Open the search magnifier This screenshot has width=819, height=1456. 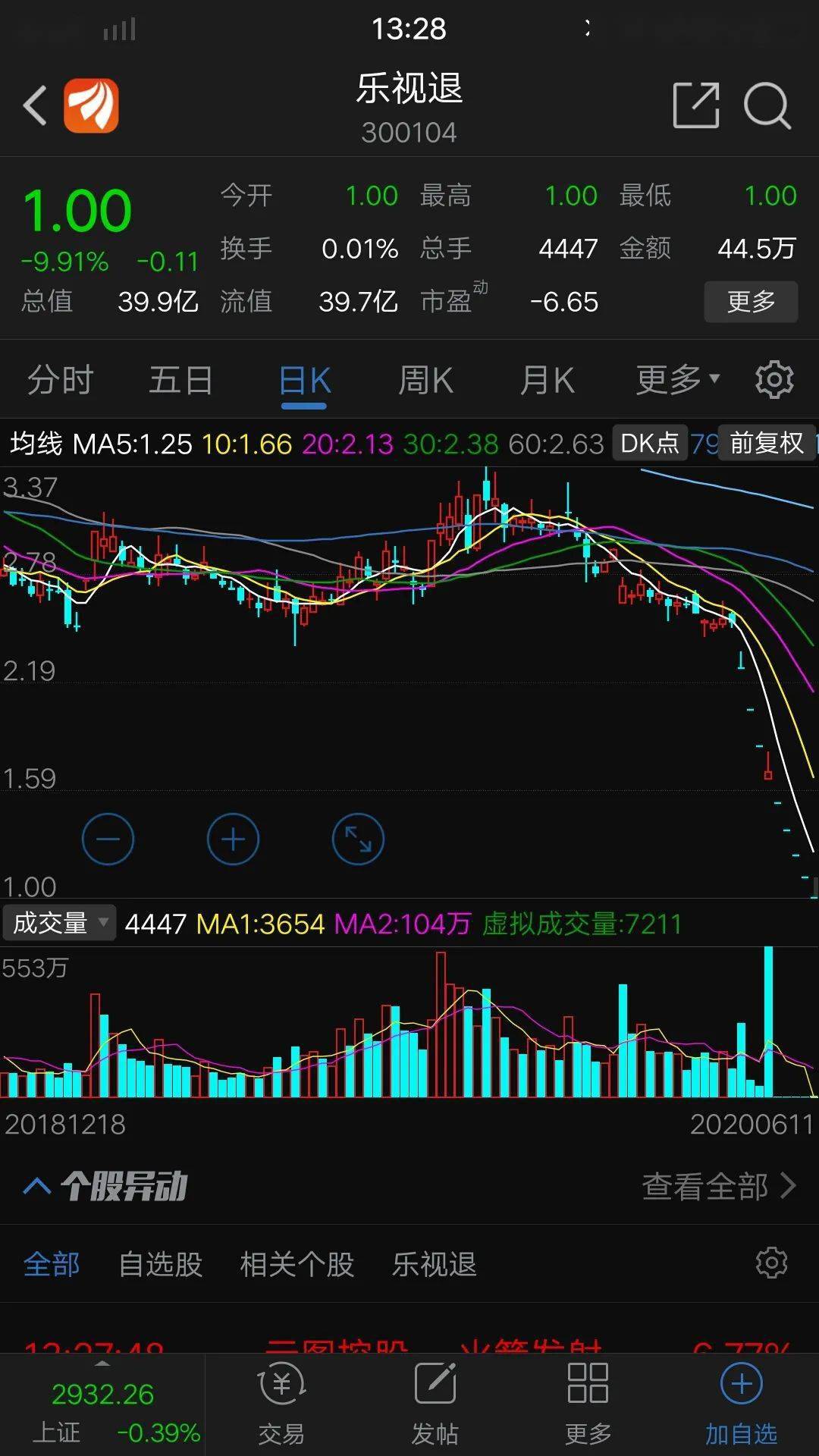(x=767, y=105)
